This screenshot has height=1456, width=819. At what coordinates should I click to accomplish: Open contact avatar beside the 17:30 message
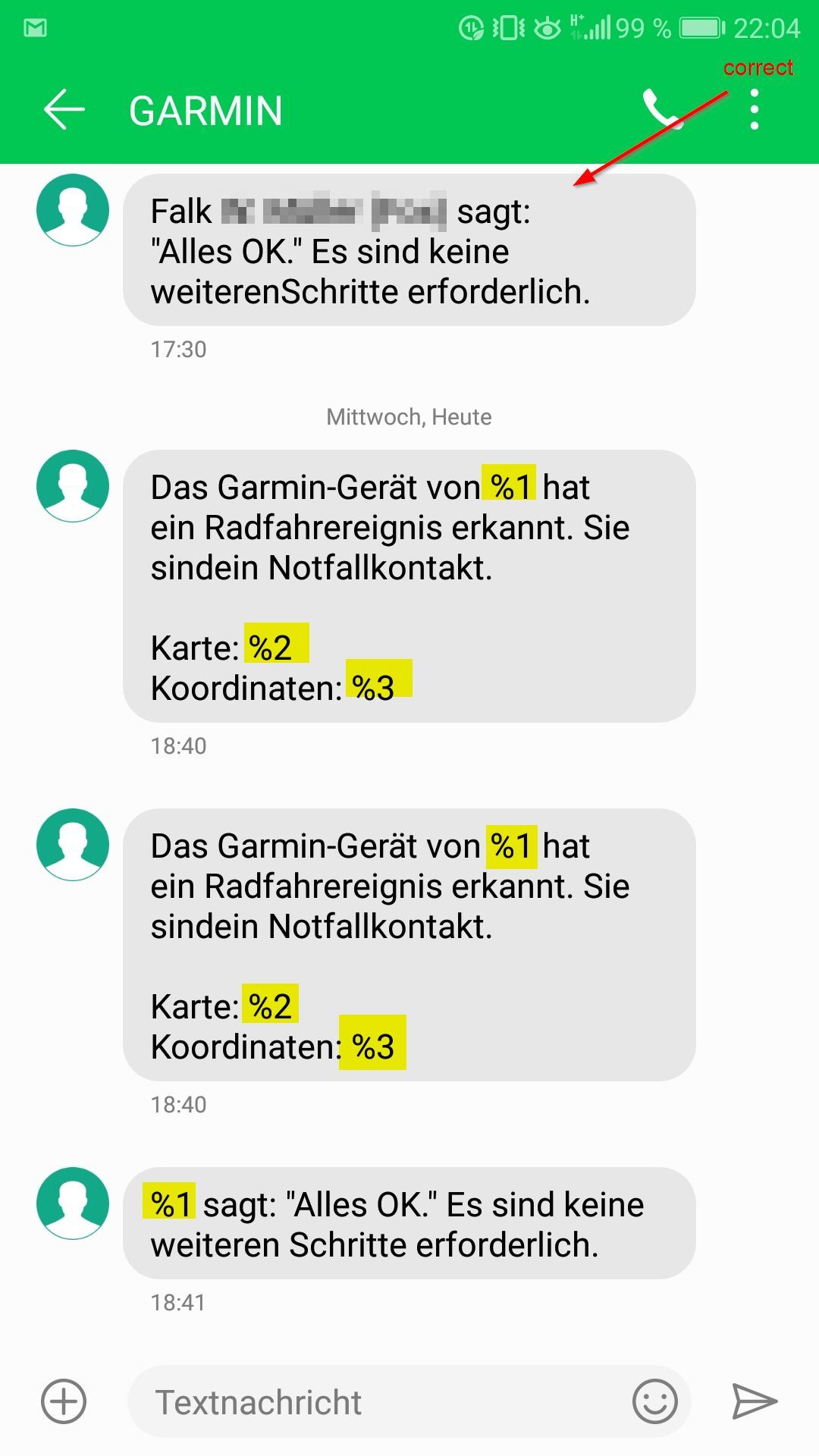73,210
